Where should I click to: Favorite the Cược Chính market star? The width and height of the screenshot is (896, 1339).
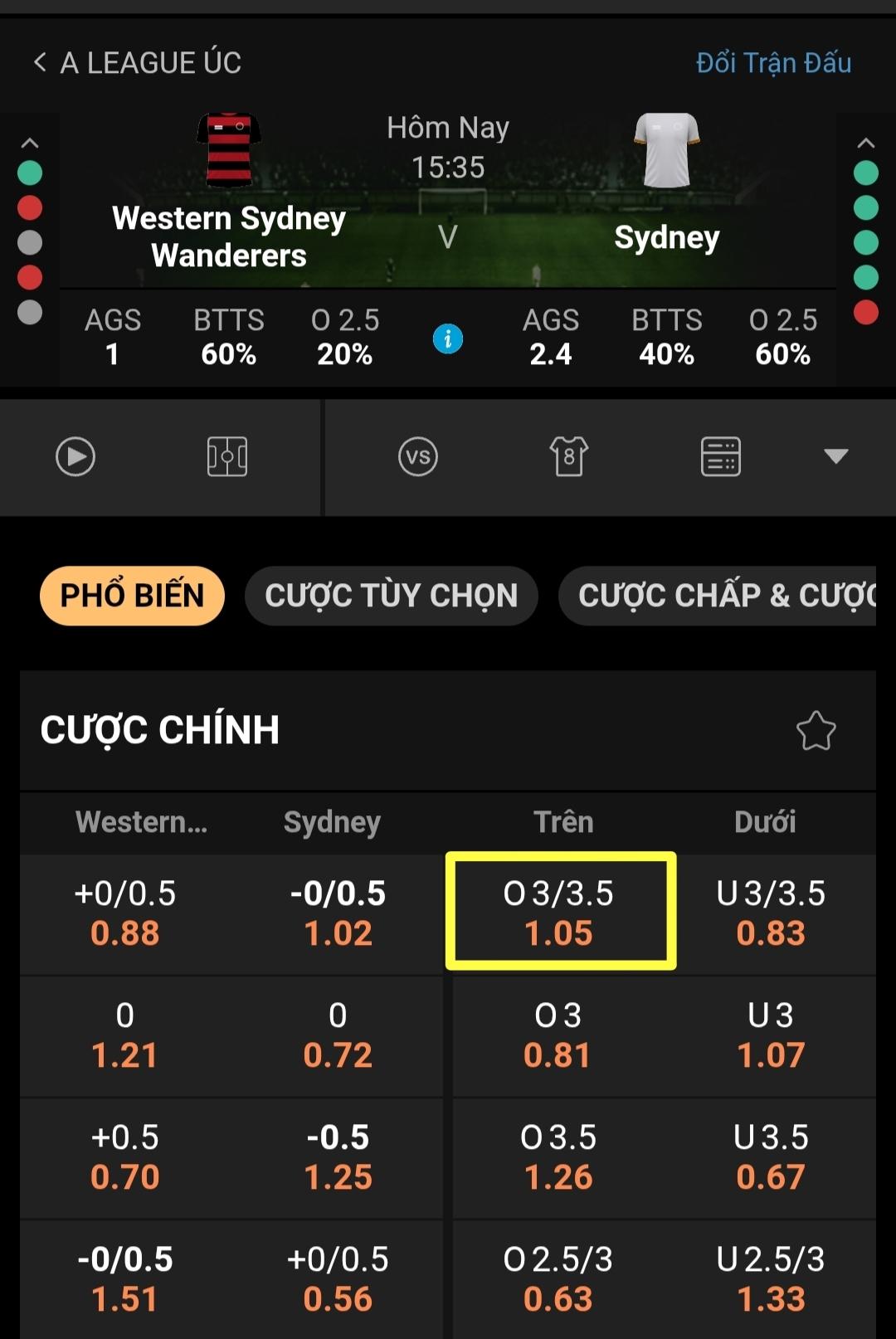tap(816, 731)
